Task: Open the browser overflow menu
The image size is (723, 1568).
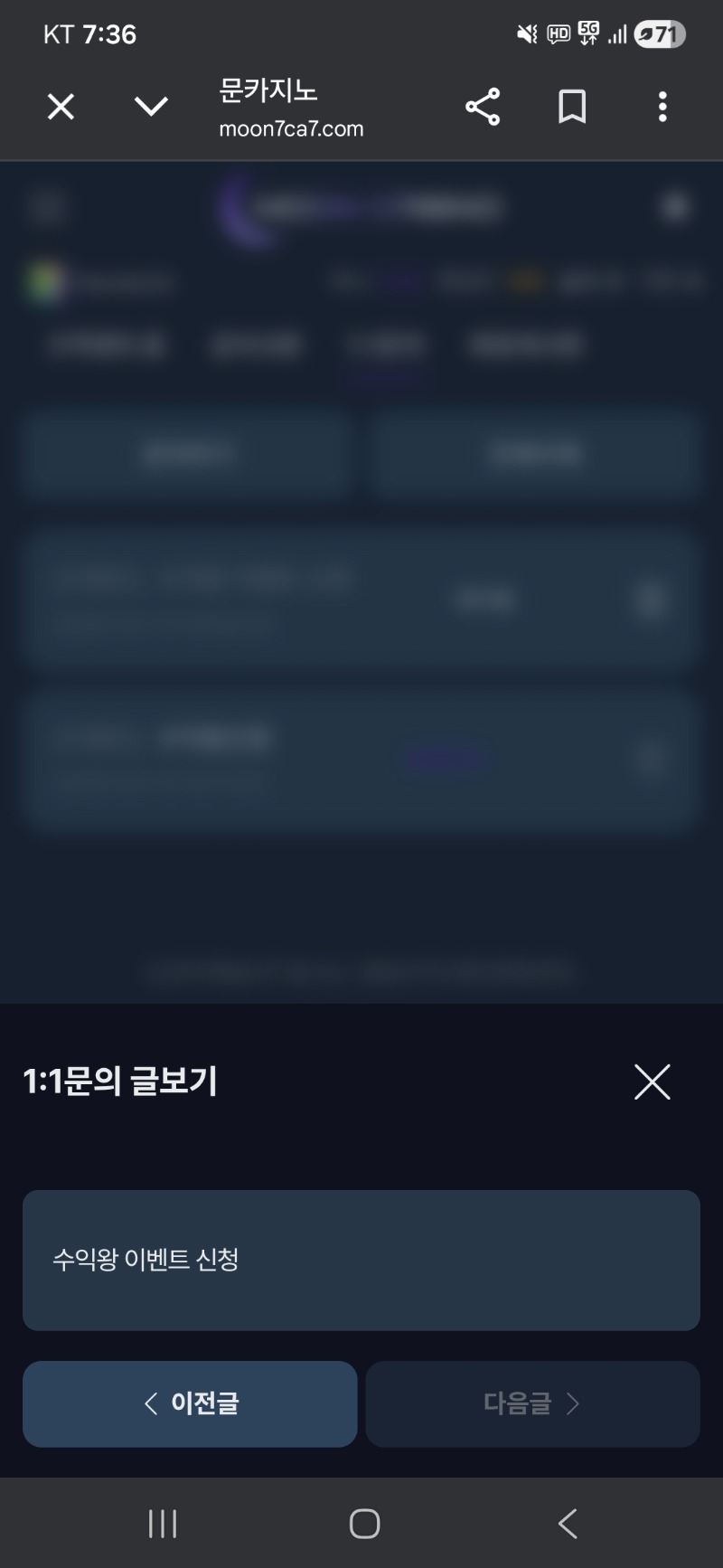Action: click(662, 108)
